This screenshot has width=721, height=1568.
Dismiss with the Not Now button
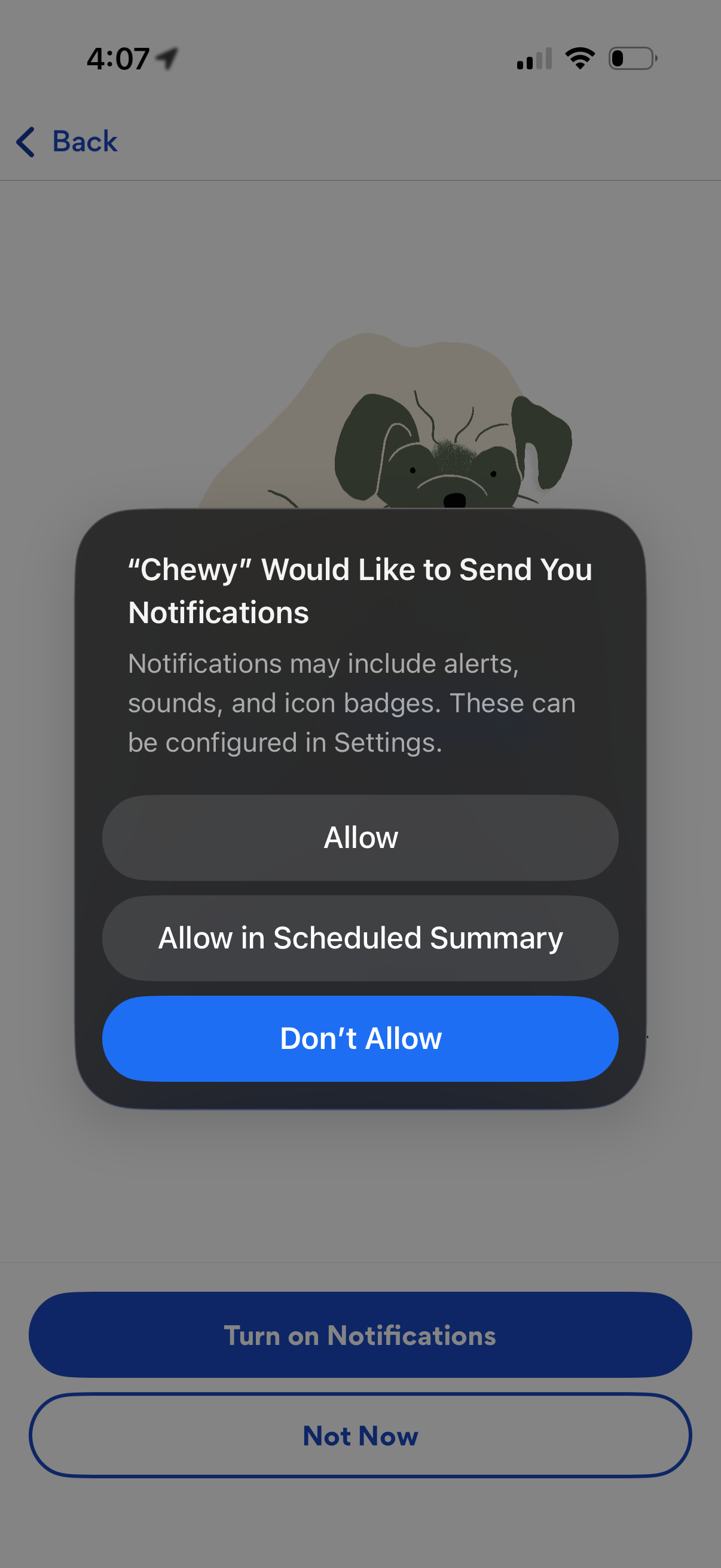(360, 1435)
